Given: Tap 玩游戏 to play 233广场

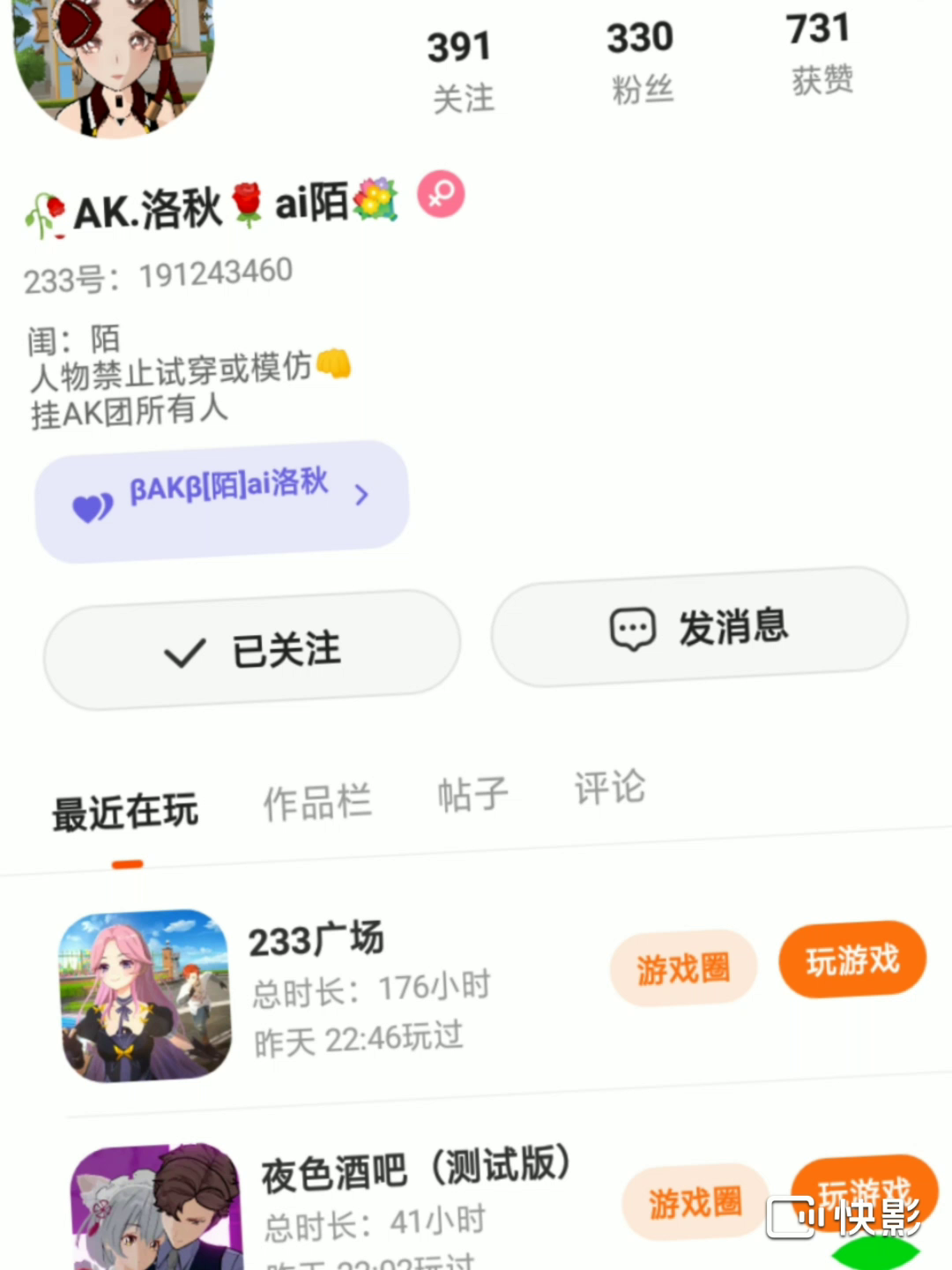Looking at the screenshot, I should [852, 960].
